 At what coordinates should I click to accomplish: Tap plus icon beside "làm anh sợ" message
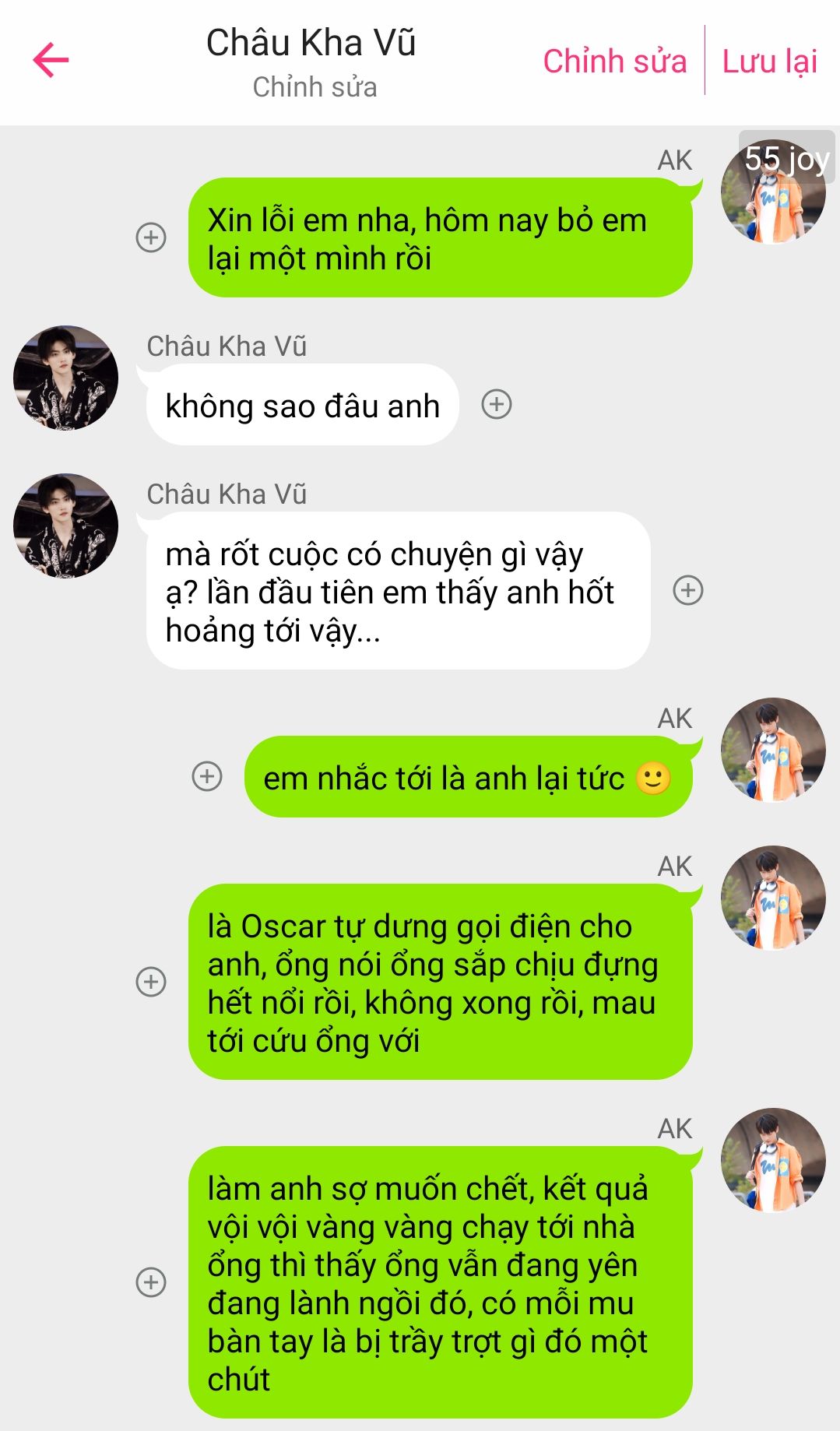tap(151, 1282)
